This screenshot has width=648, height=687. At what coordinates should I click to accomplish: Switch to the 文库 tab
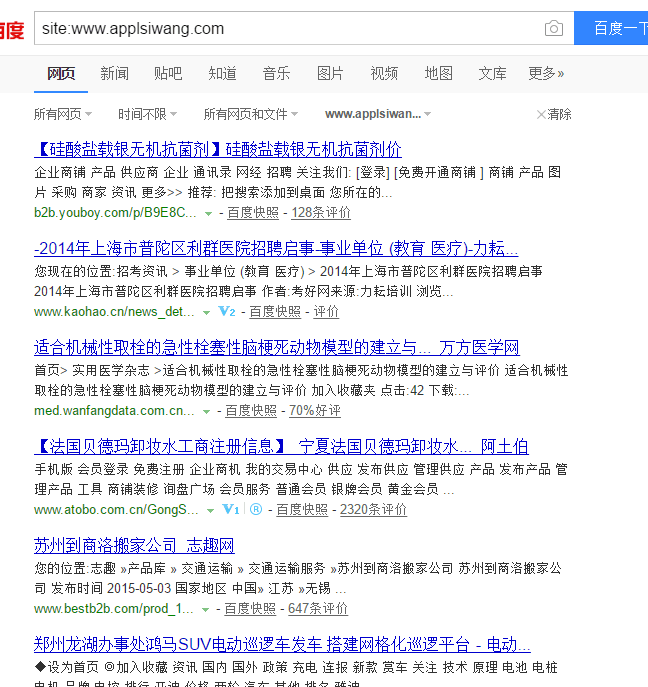[x=492, y=73]
